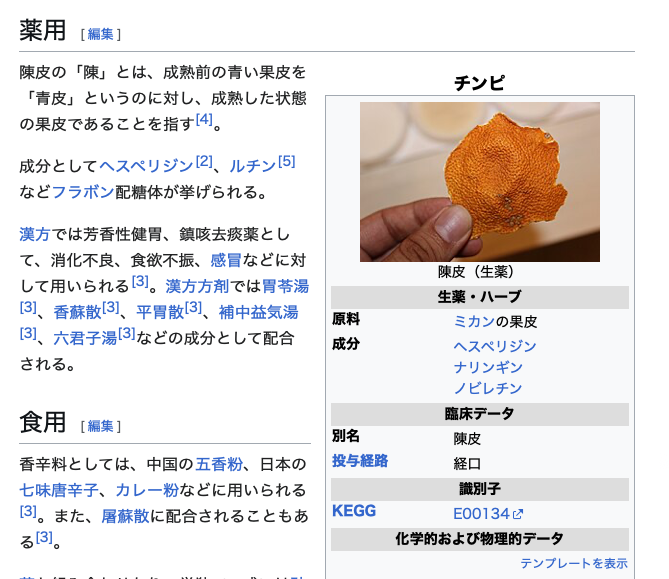Open the 五香粉 link
This screenshot has width=669, height=579.
coord(218,464)
